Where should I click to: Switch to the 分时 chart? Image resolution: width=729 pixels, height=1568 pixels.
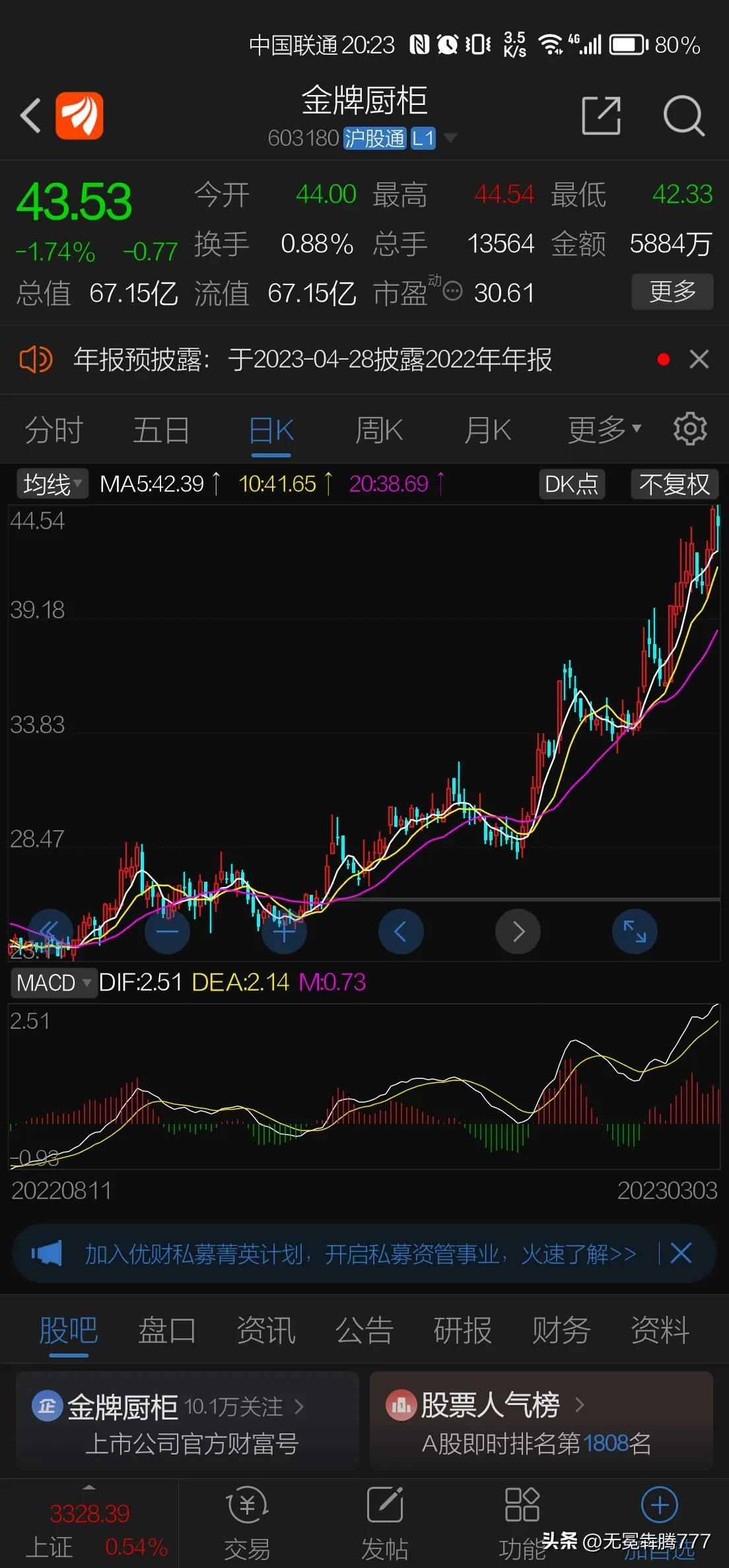coord(53,430)
